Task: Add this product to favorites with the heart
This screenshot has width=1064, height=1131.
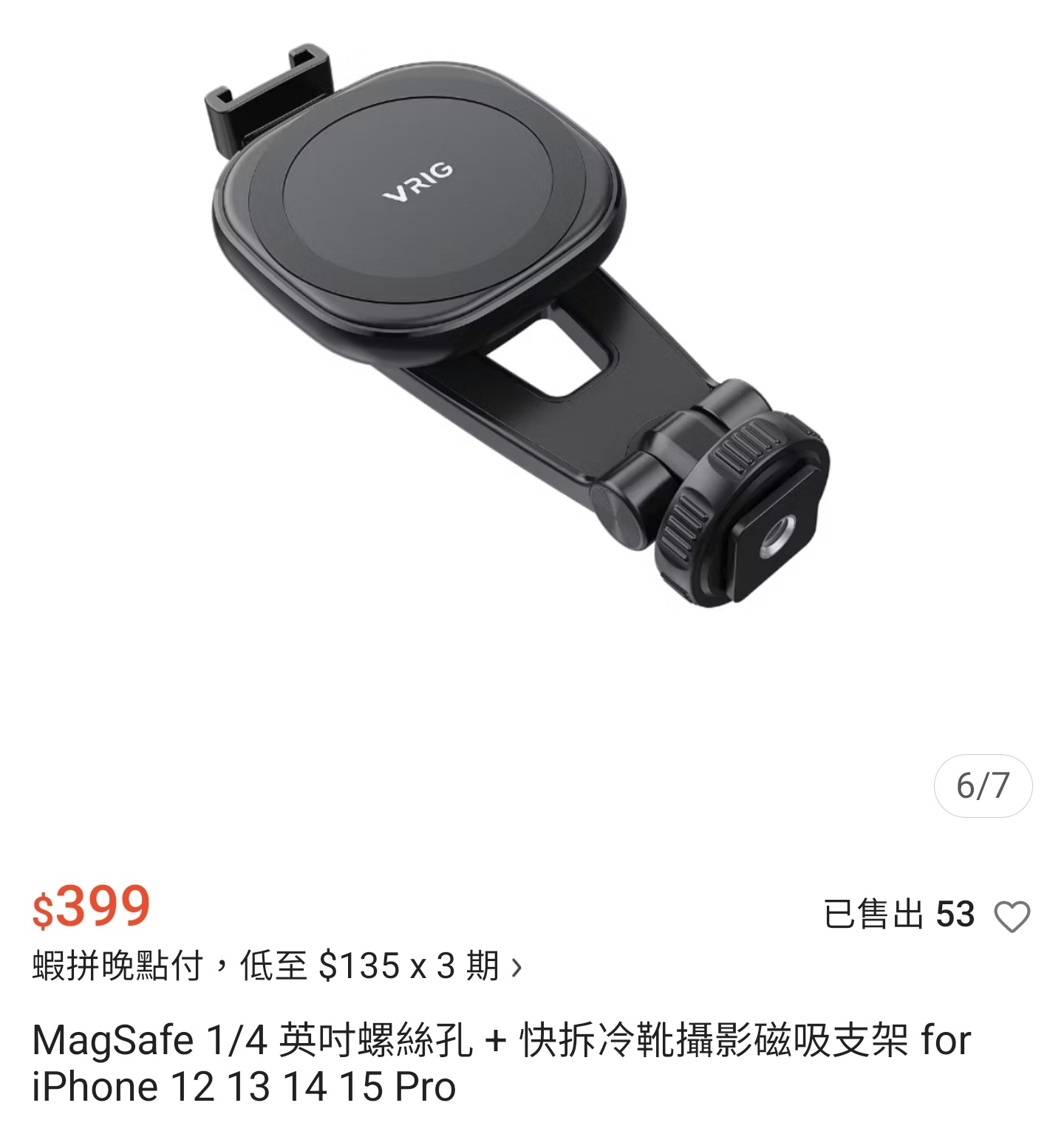Action: pyautogui.click(x=1012, y=916)
